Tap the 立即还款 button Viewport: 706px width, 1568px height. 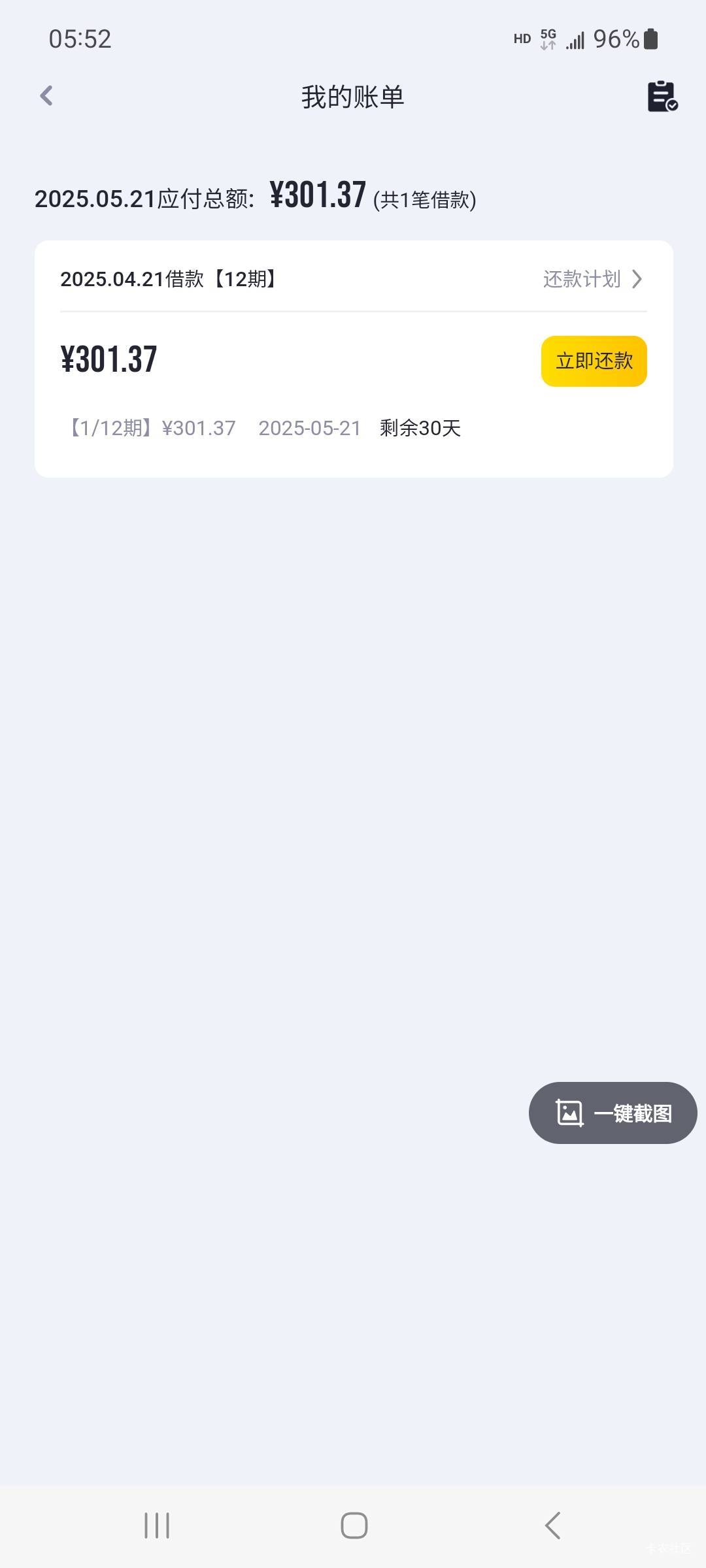tap(594, 361)
